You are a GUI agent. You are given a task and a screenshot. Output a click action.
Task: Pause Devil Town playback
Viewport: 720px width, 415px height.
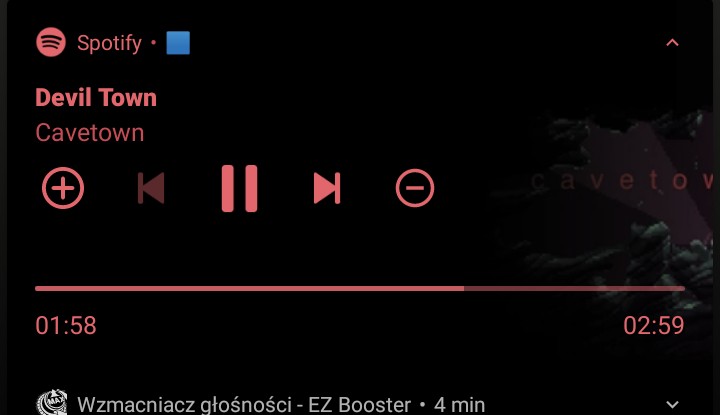click(x=239, y=188)
